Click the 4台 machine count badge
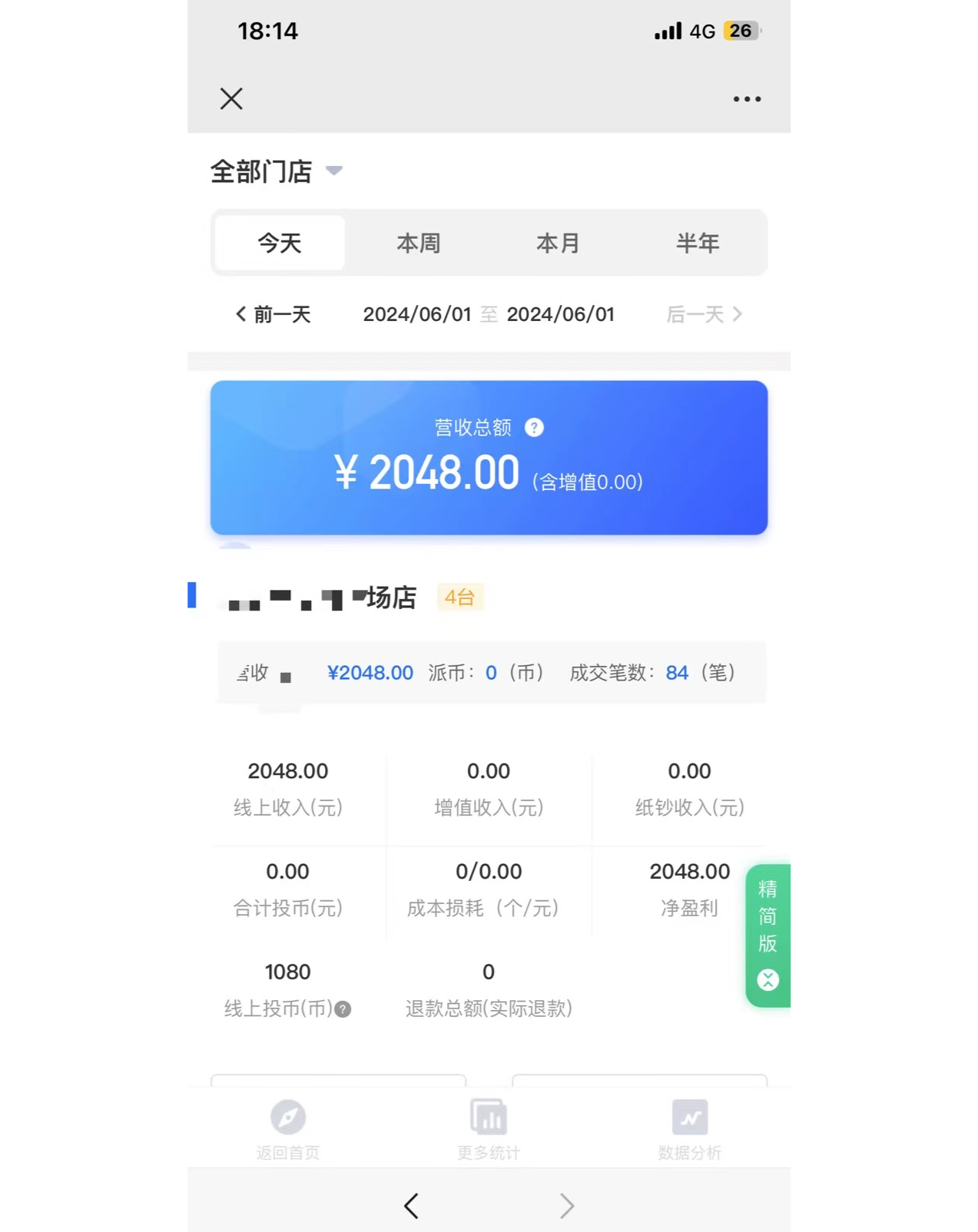 459,597
